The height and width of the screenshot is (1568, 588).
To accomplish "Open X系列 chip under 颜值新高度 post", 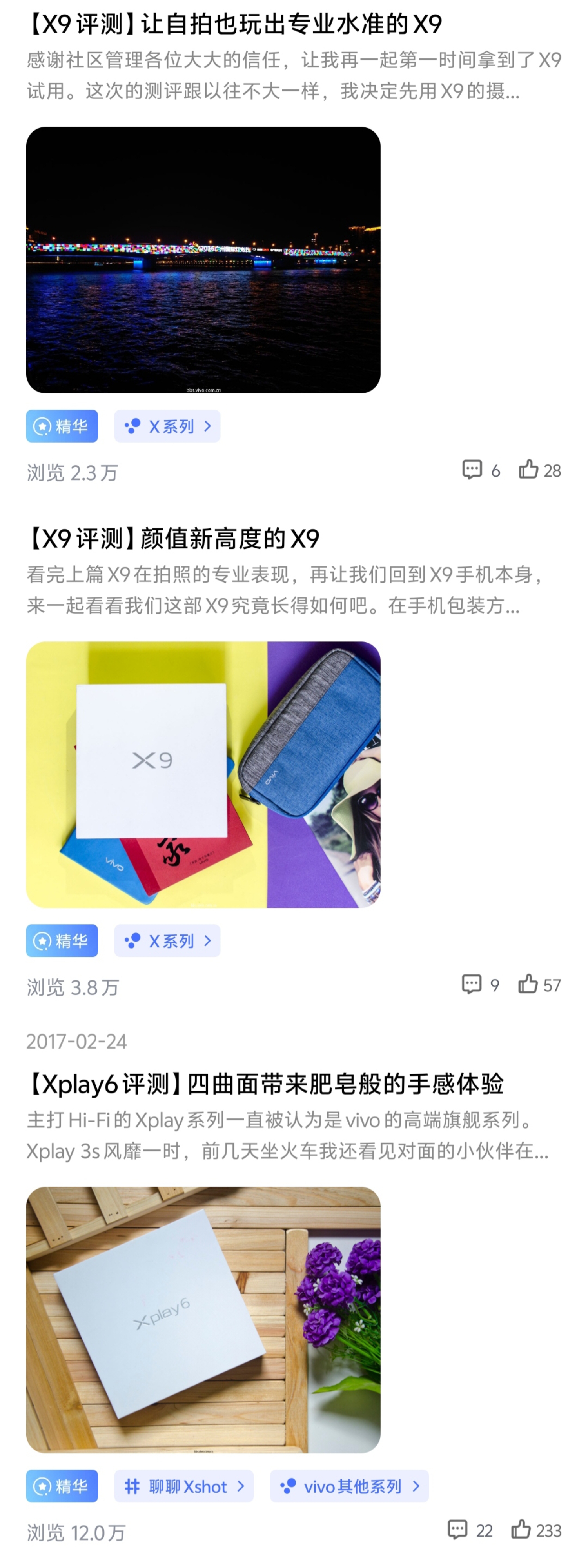I will 167,940.
